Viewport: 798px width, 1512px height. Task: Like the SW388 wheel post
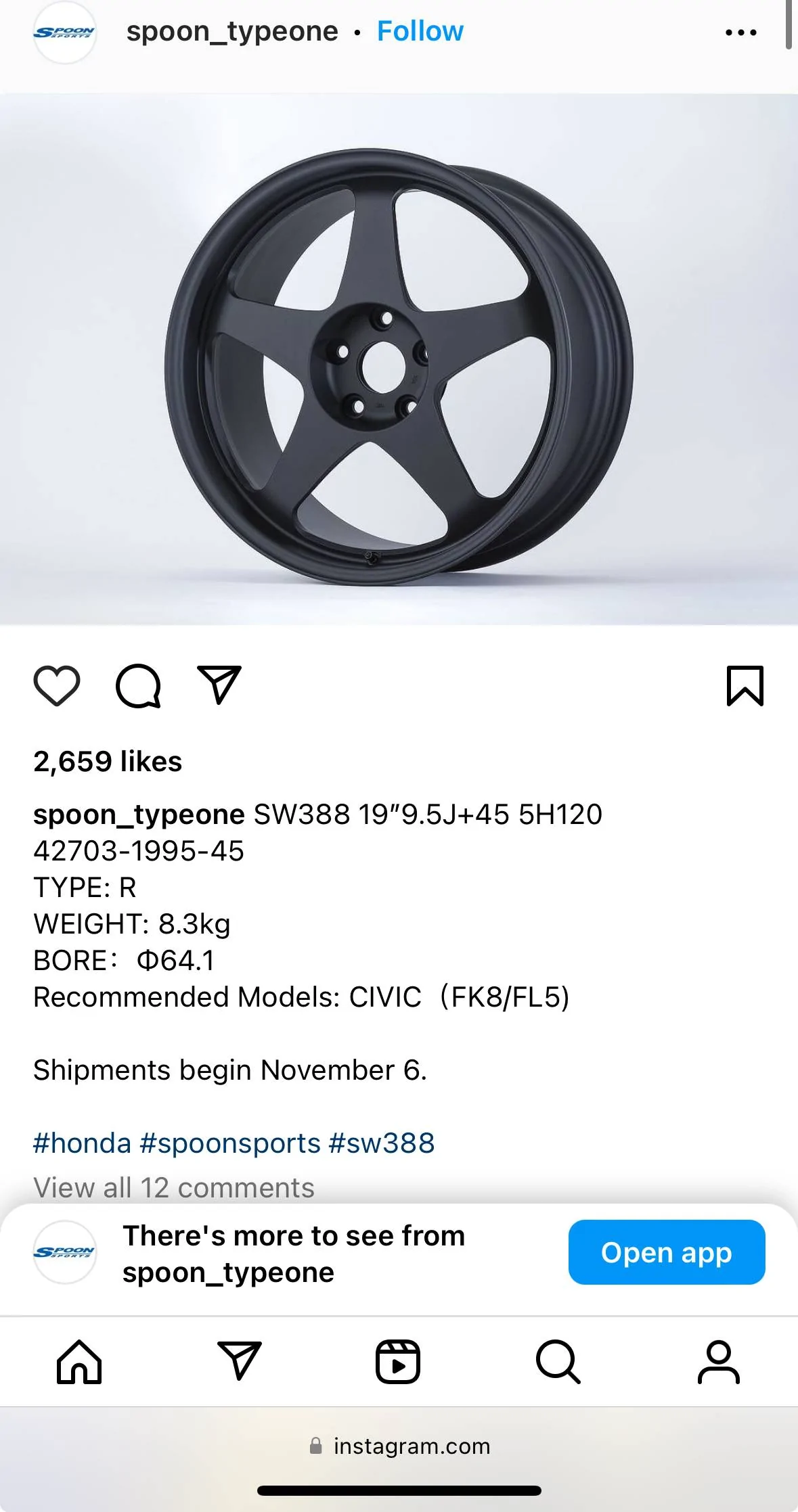click(57, 685)
